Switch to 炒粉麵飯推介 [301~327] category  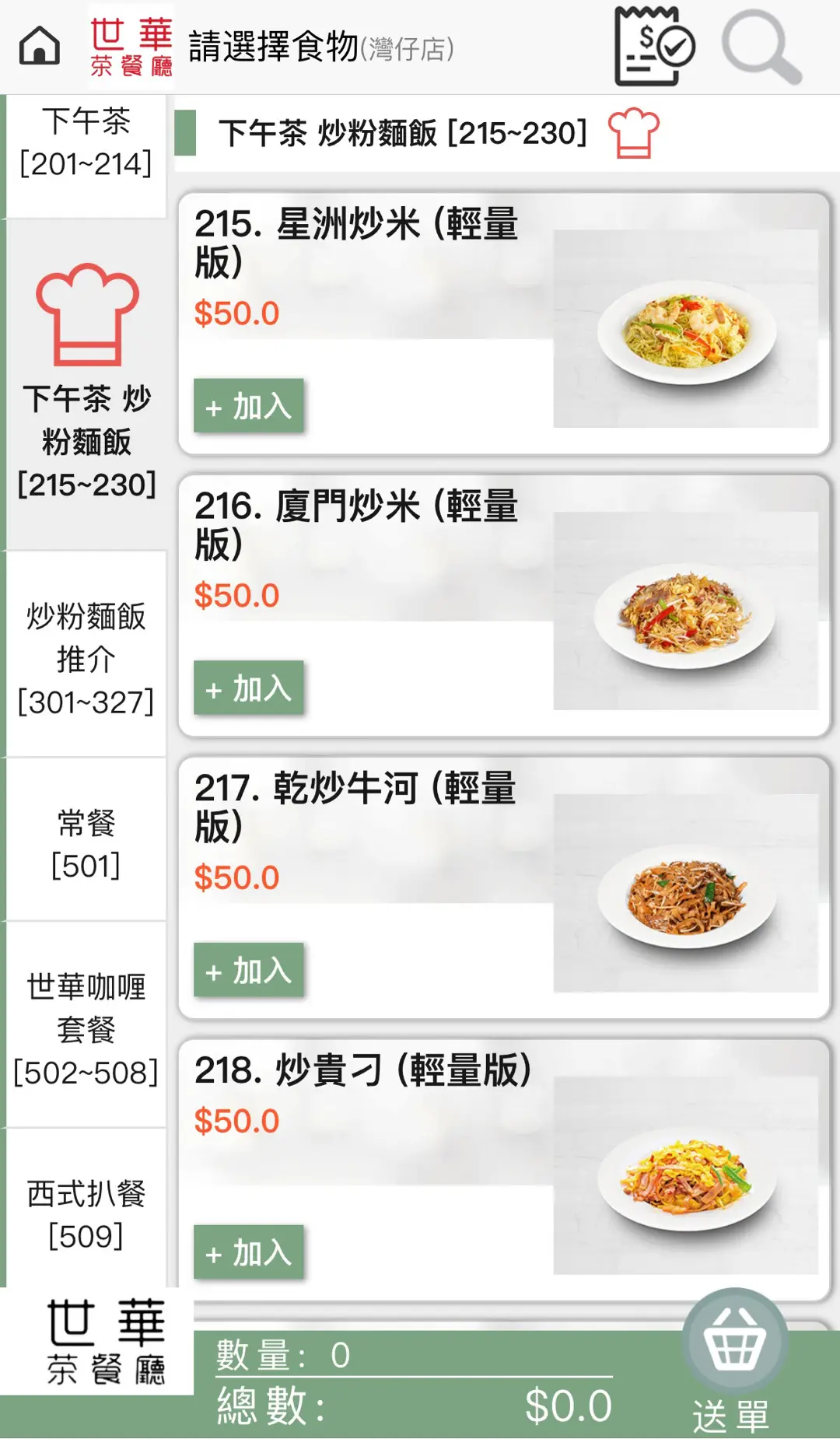[x=86, y=658]
